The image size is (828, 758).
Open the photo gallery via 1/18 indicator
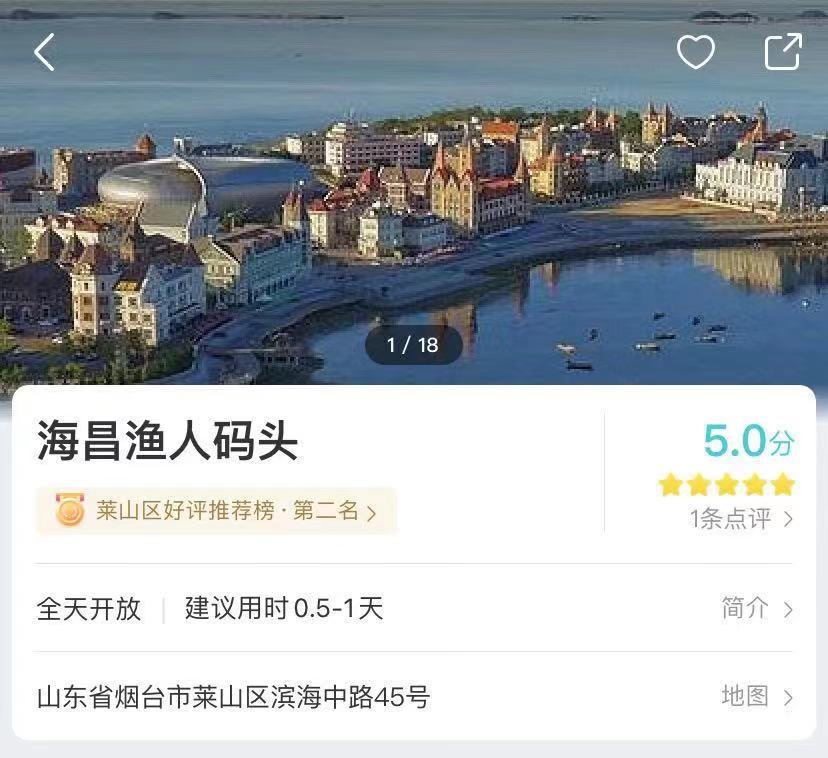click(413, 345)
